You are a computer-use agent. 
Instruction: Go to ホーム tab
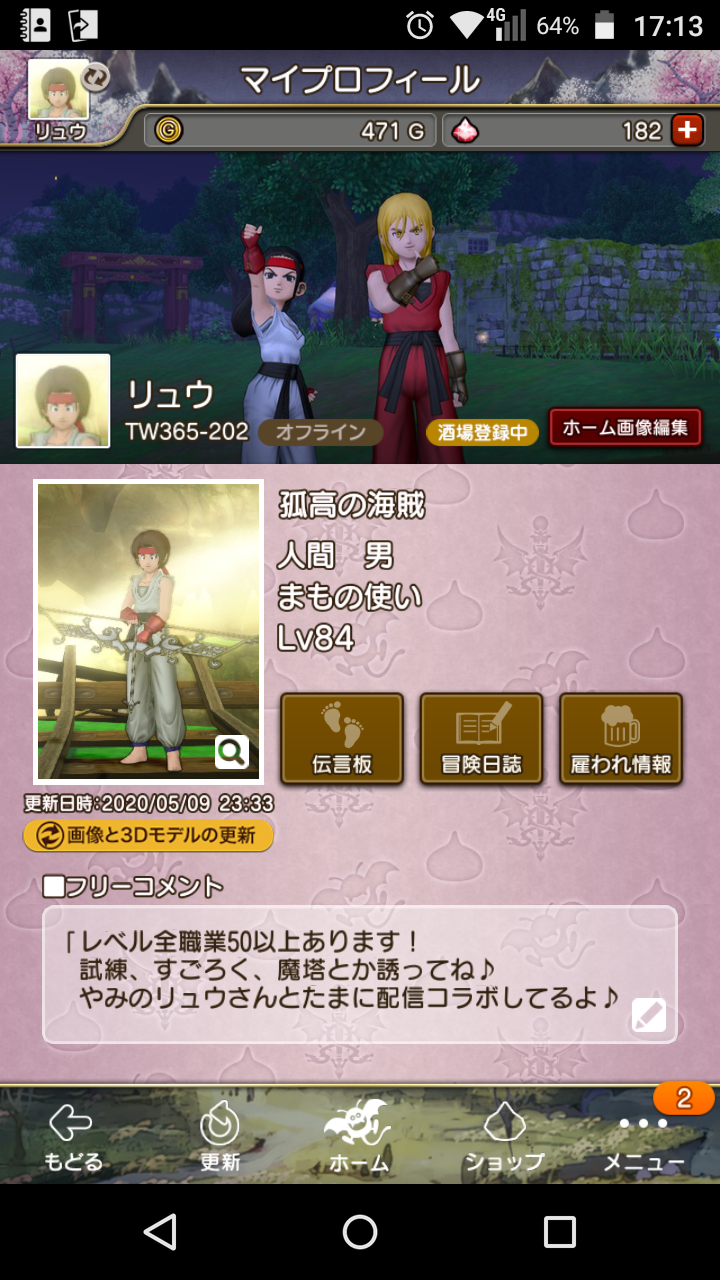[359, 1137]
